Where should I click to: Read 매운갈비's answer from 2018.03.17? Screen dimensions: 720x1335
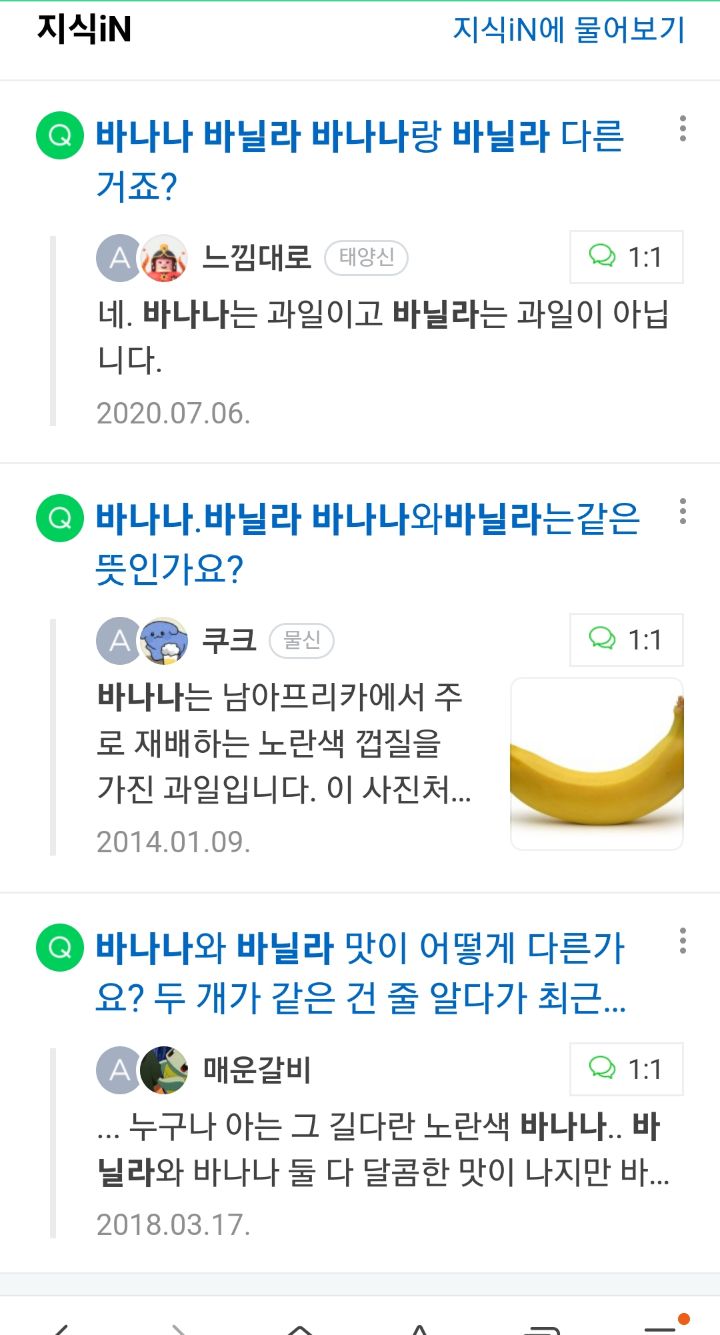382,1149
